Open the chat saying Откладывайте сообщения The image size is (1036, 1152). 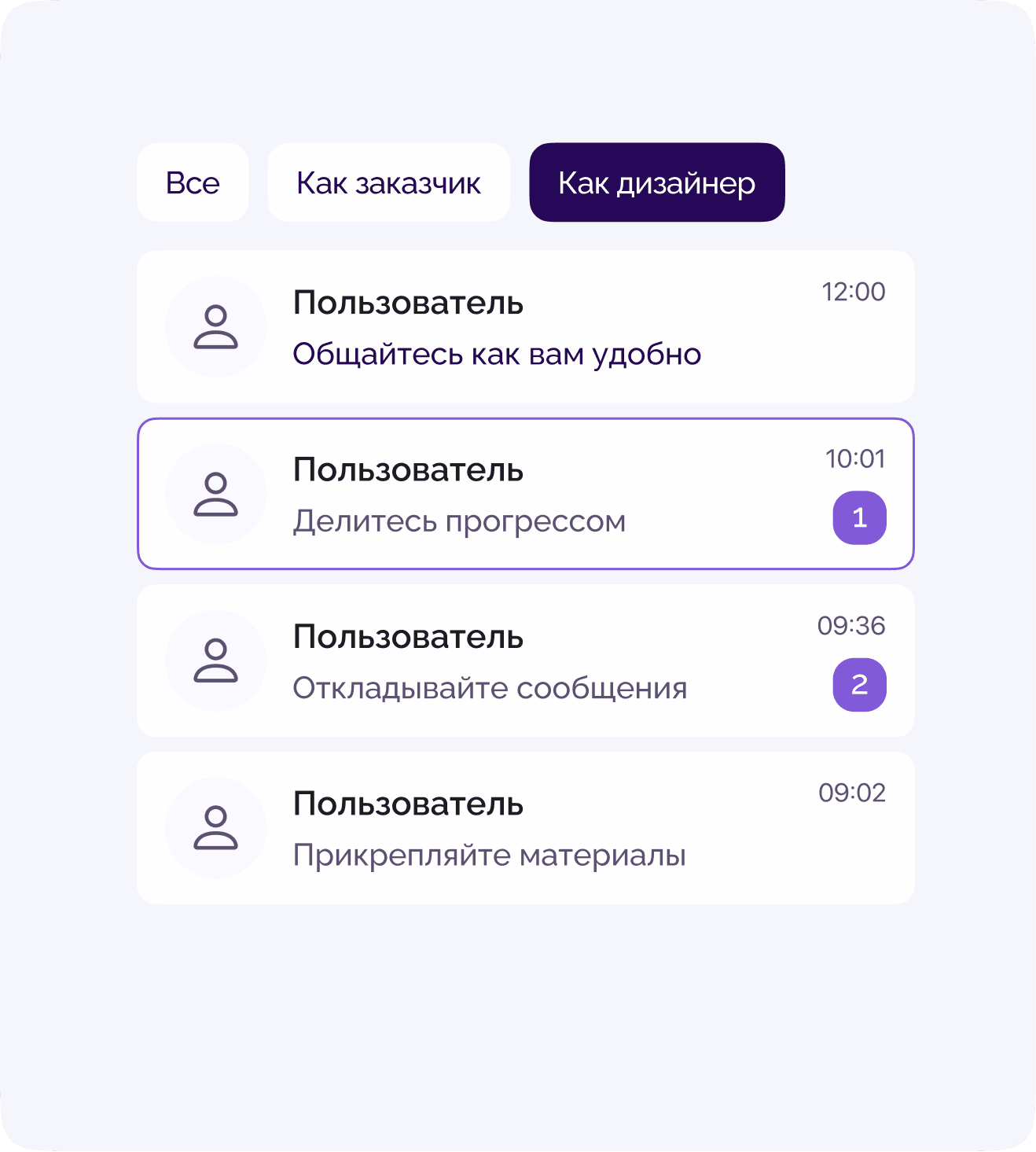point(490,686)
